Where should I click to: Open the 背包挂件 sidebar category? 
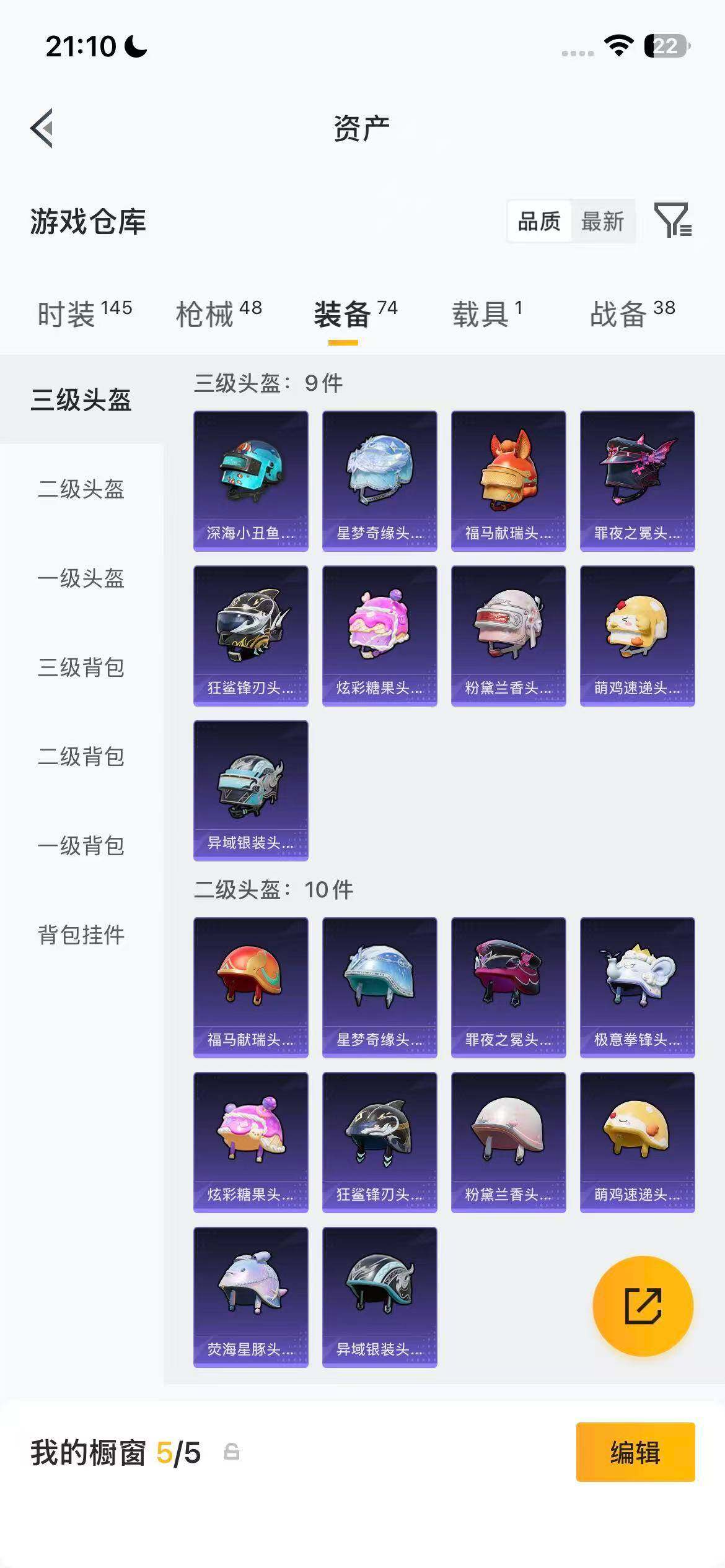pyautogui.click(x=81, y=937)
